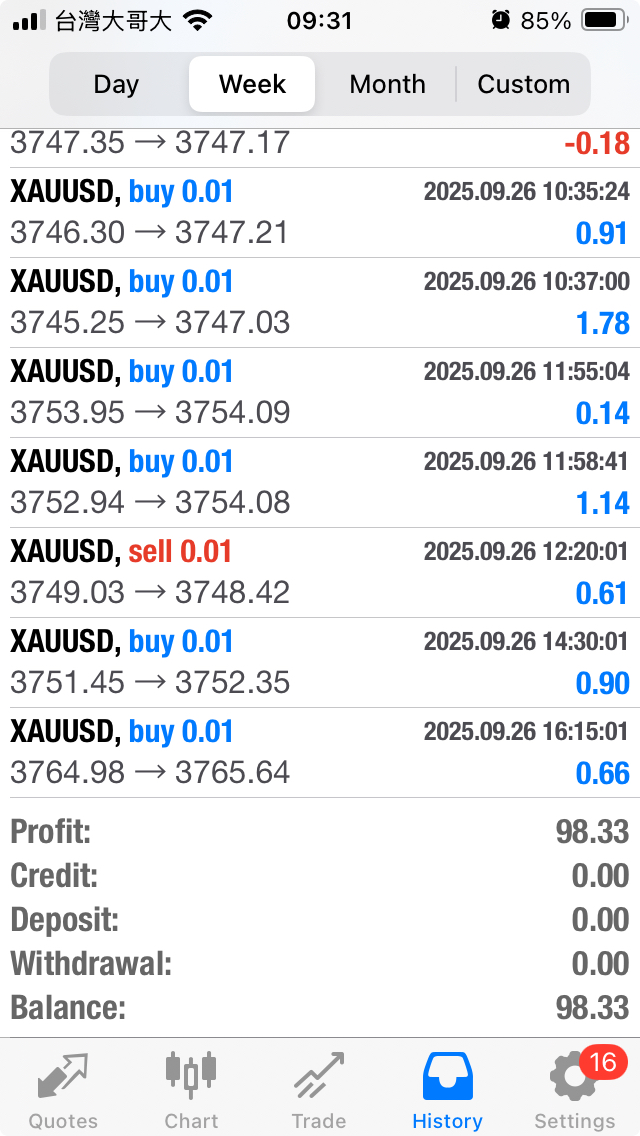The height and width of the screenshot is (1136, 640).
Task: Open the Quotes tab
Action: tap(63, 1088)
